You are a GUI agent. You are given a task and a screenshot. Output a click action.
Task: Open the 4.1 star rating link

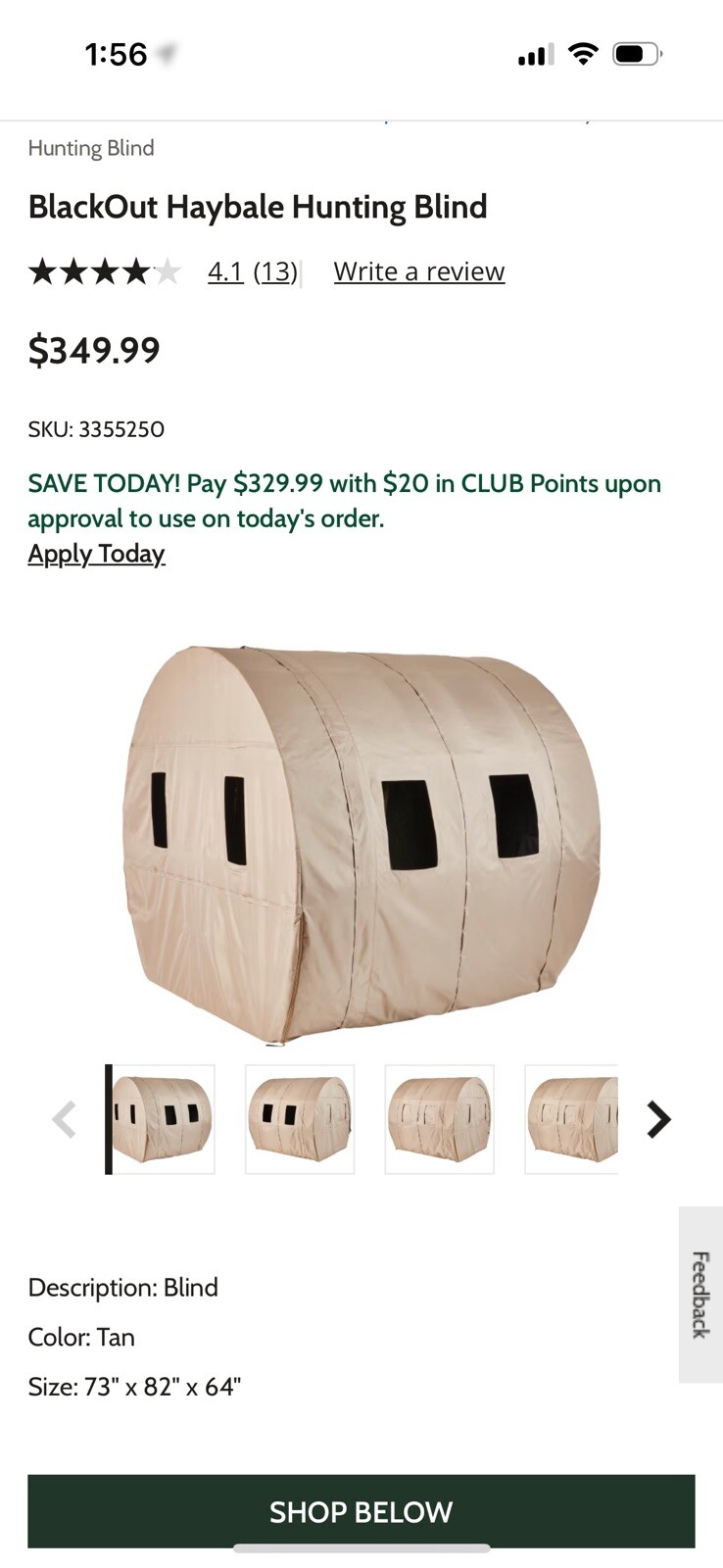pos(224,271)
